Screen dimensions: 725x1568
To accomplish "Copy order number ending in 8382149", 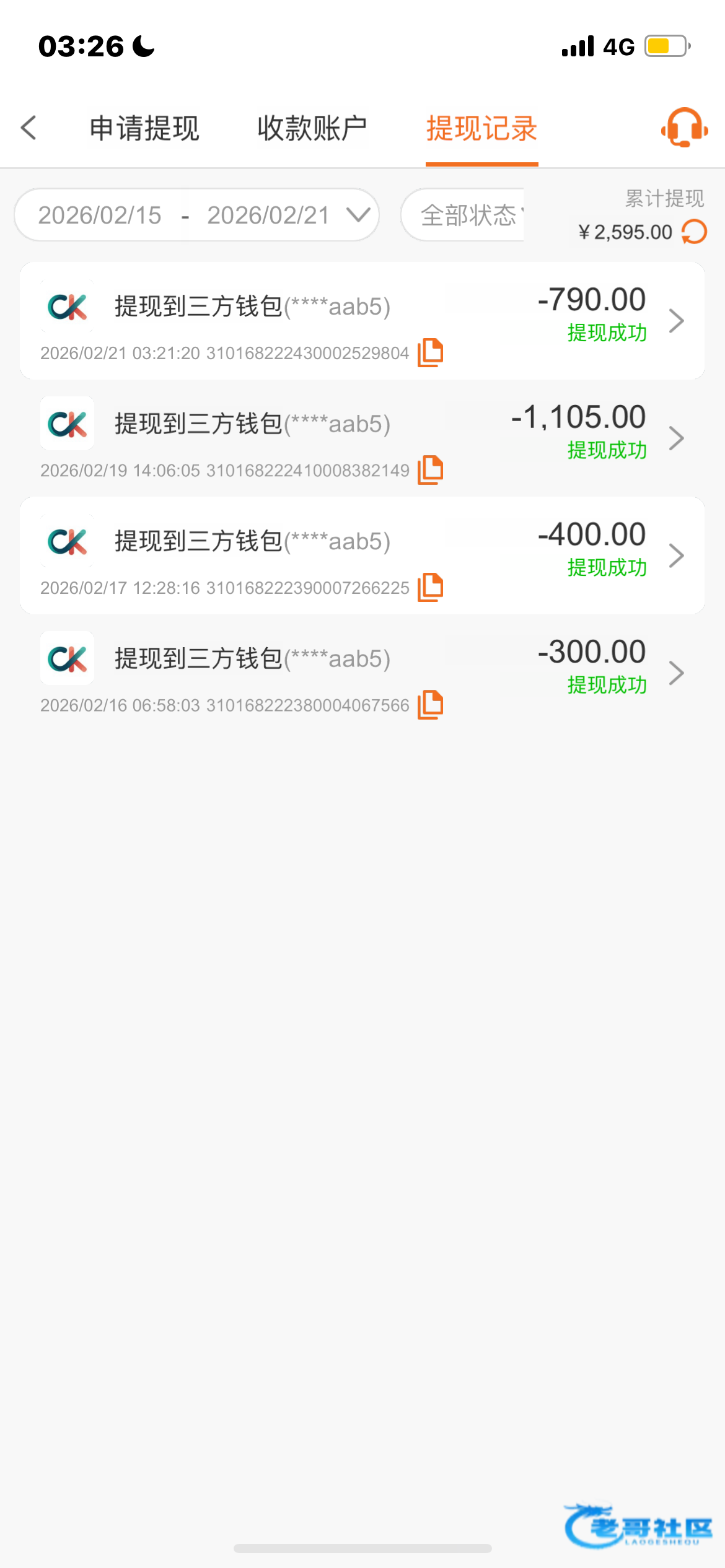I will click(x=431, y=470).
